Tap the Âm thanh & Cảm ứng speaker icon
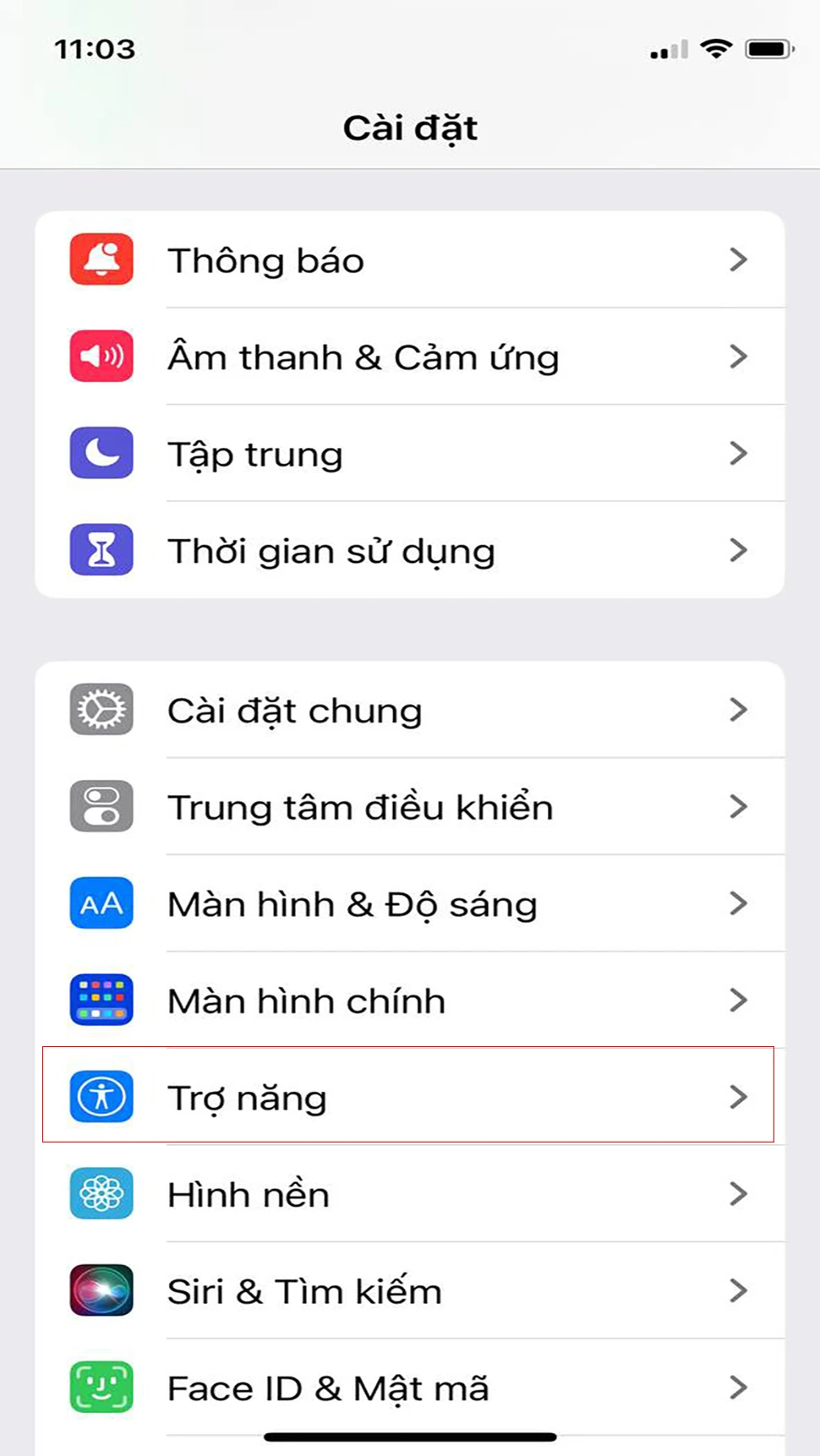Viewport: 820px width, 1456px height. coord(101,356)
